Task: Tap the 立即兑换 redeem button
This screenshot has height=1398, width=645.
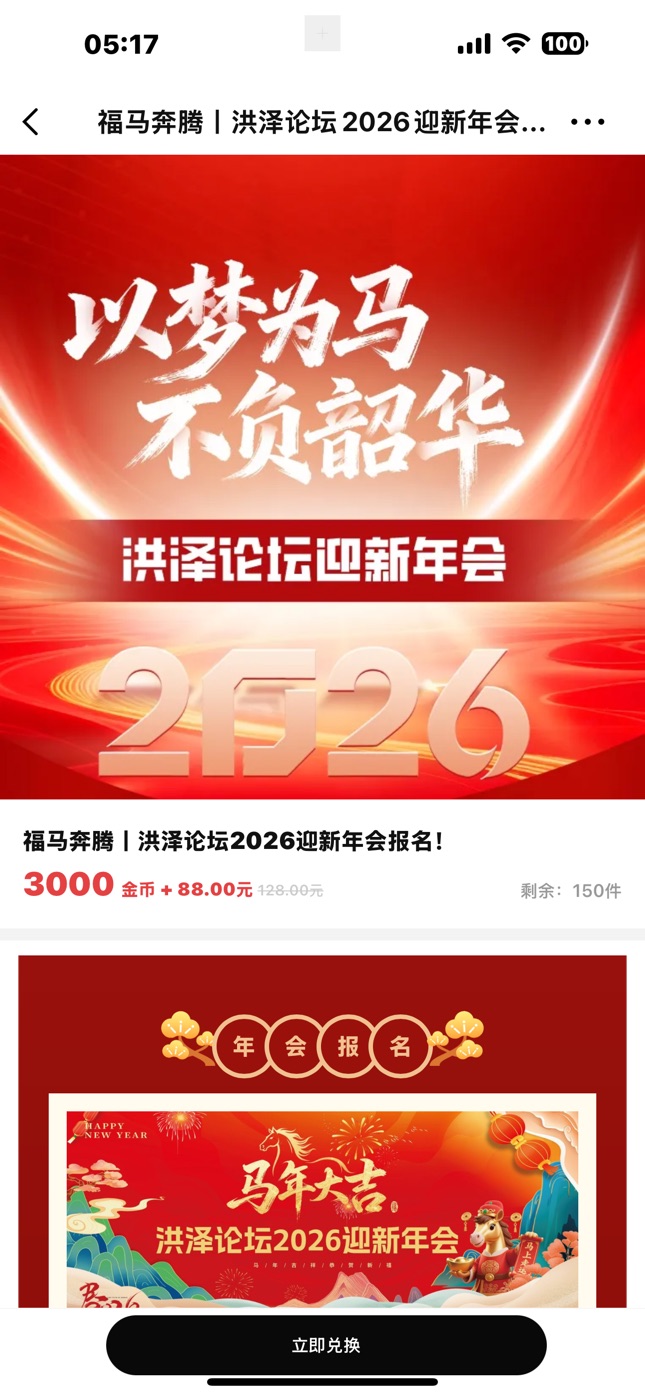Action: pyautogui.click(x=326, y=1345)
